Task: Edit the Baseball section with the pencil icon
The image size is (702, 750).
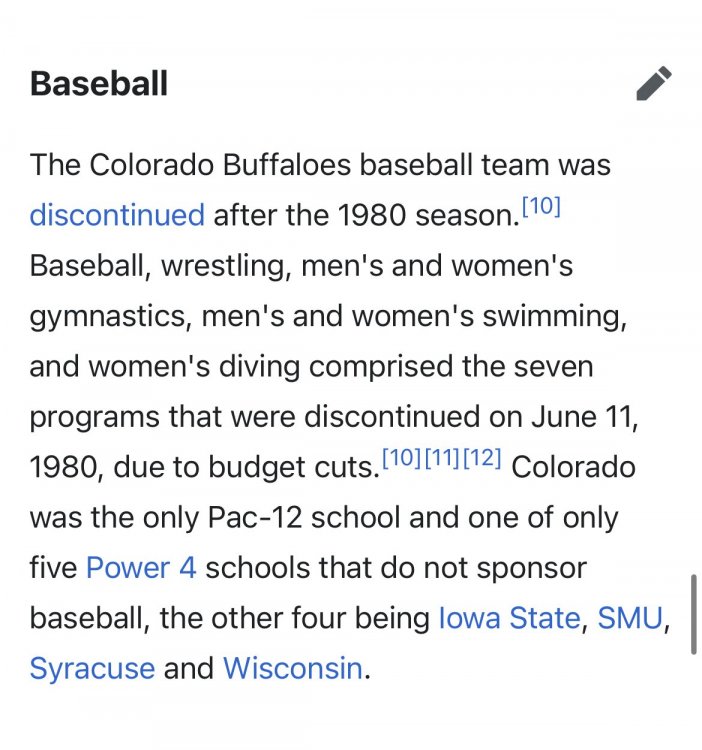Action: (x=654, y=84)
